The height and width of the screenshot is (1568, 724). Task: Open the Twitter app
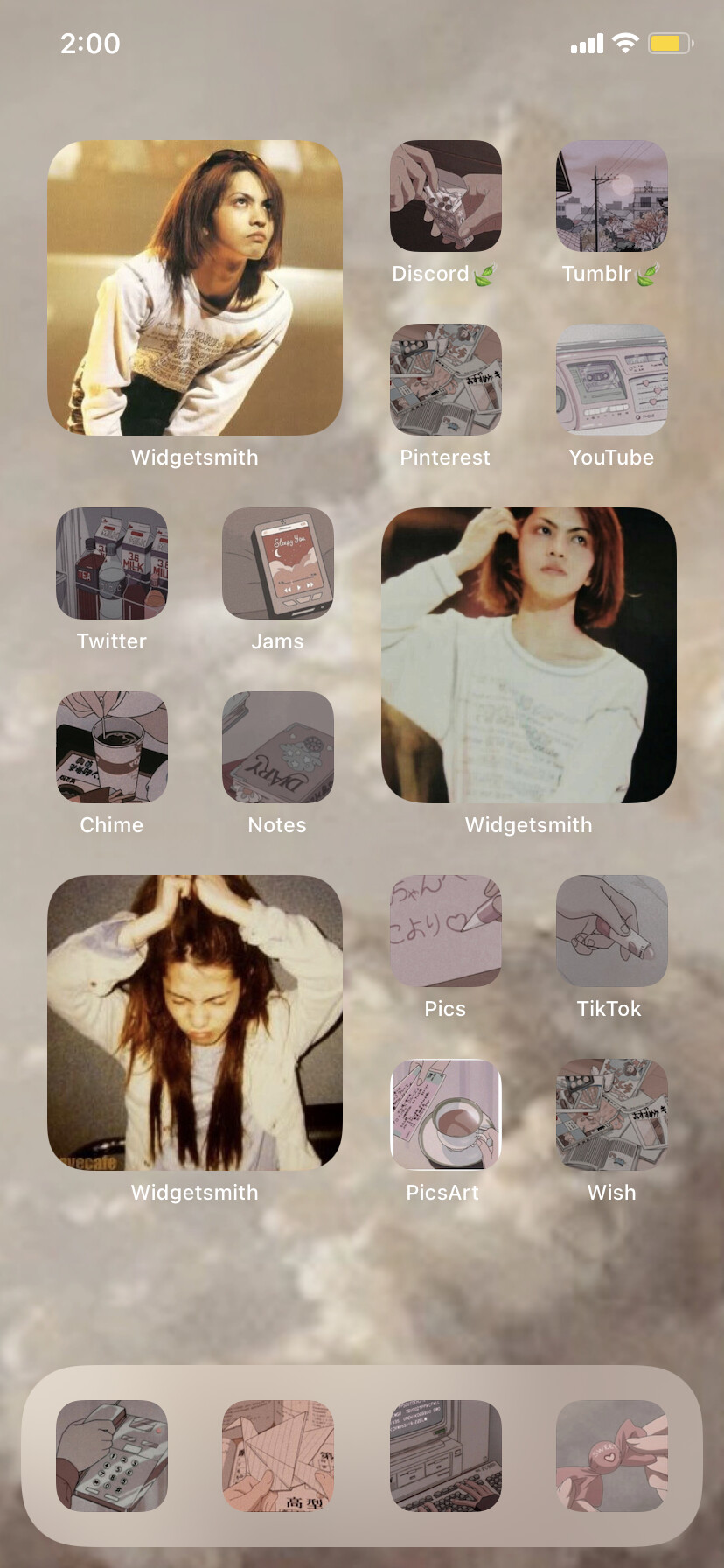(x=112, y=563)
